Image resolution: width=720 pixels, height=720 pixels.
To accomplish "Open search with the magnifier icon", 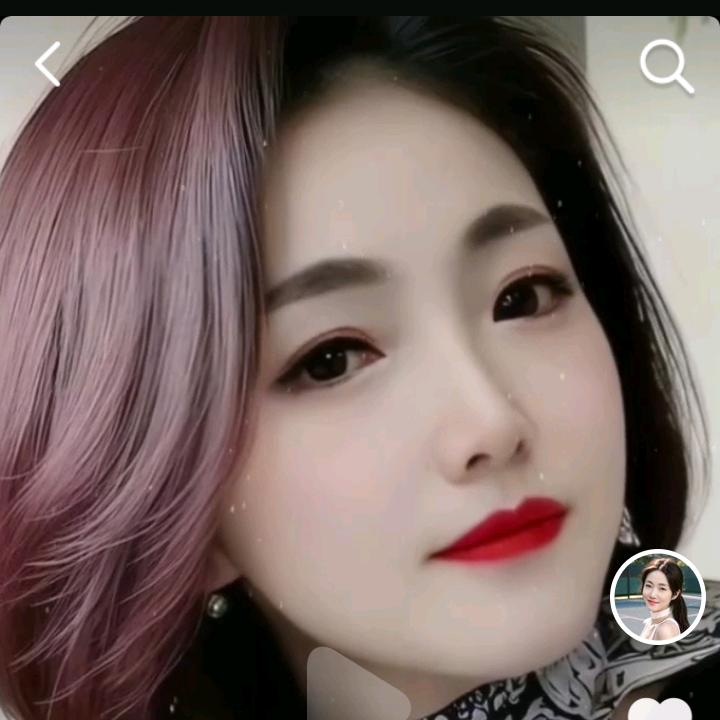I will click(666, 66).
